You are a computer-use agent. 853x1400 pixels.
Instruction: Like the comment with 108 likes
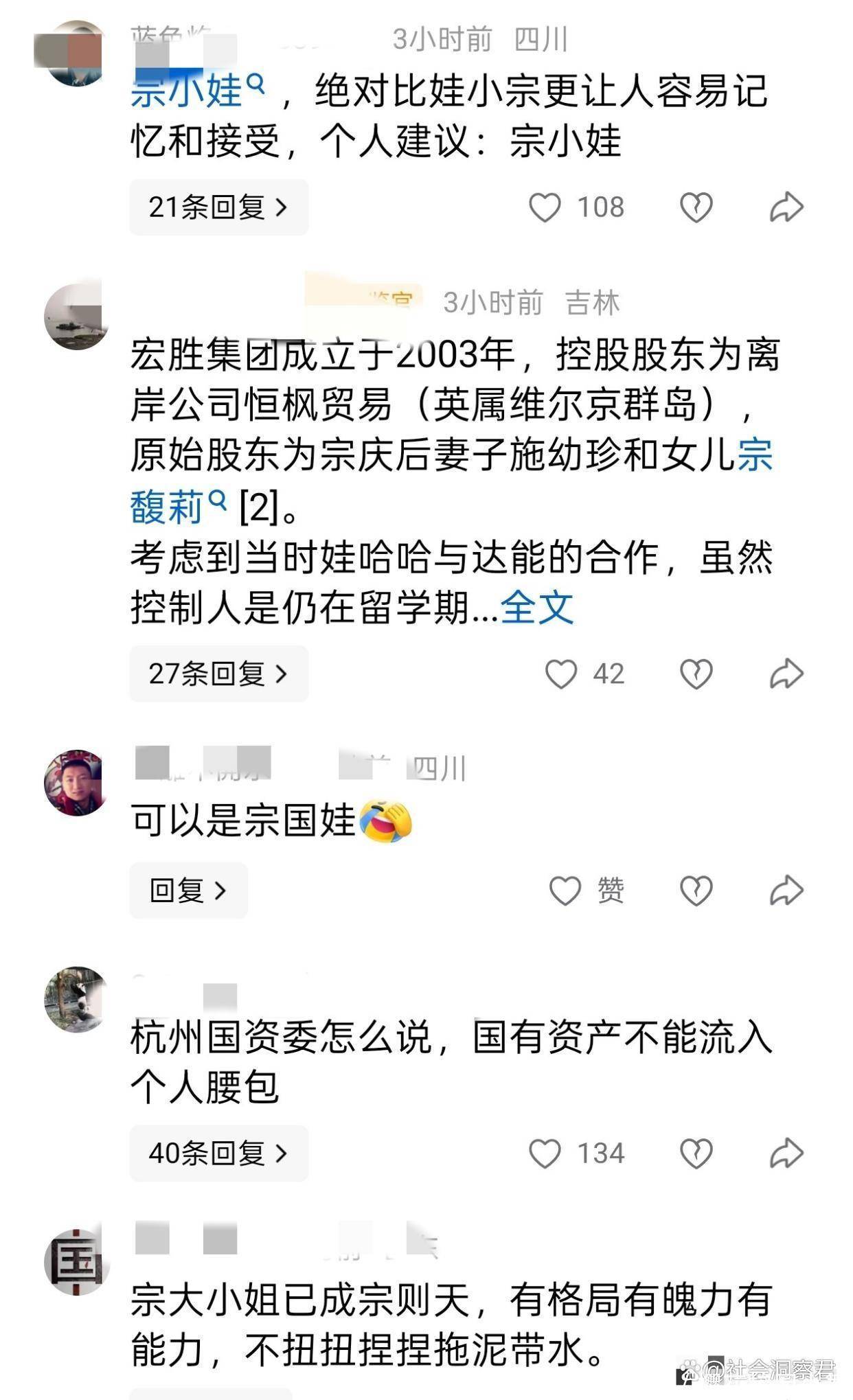[545, 207]
